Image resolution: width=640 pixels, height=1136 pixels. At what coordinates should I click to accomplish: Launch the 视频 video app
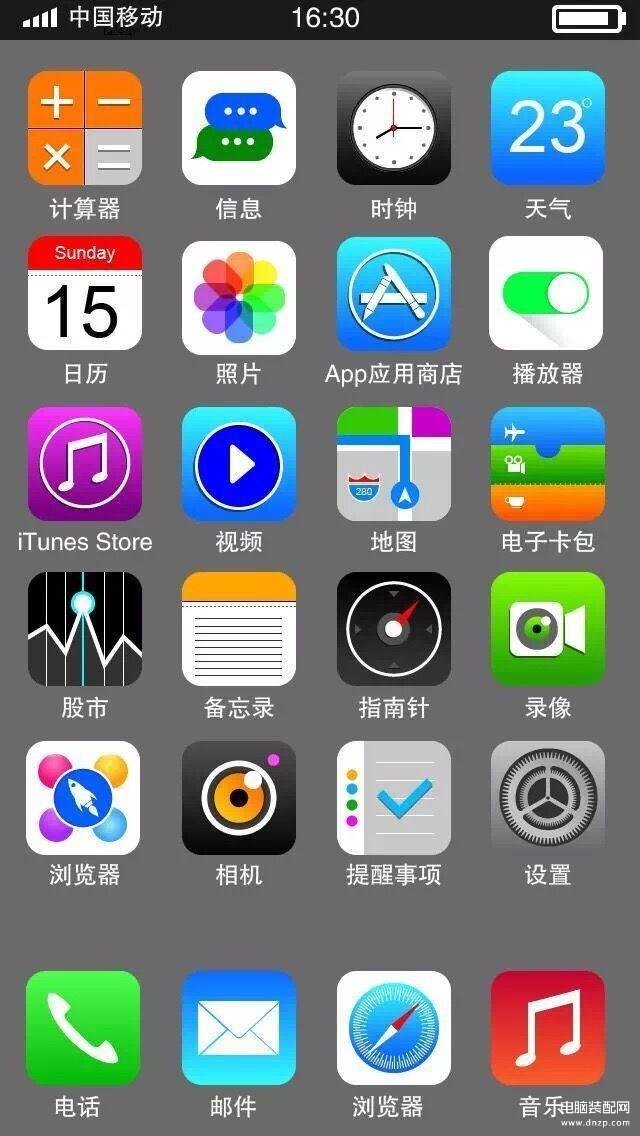pos(238,463)
